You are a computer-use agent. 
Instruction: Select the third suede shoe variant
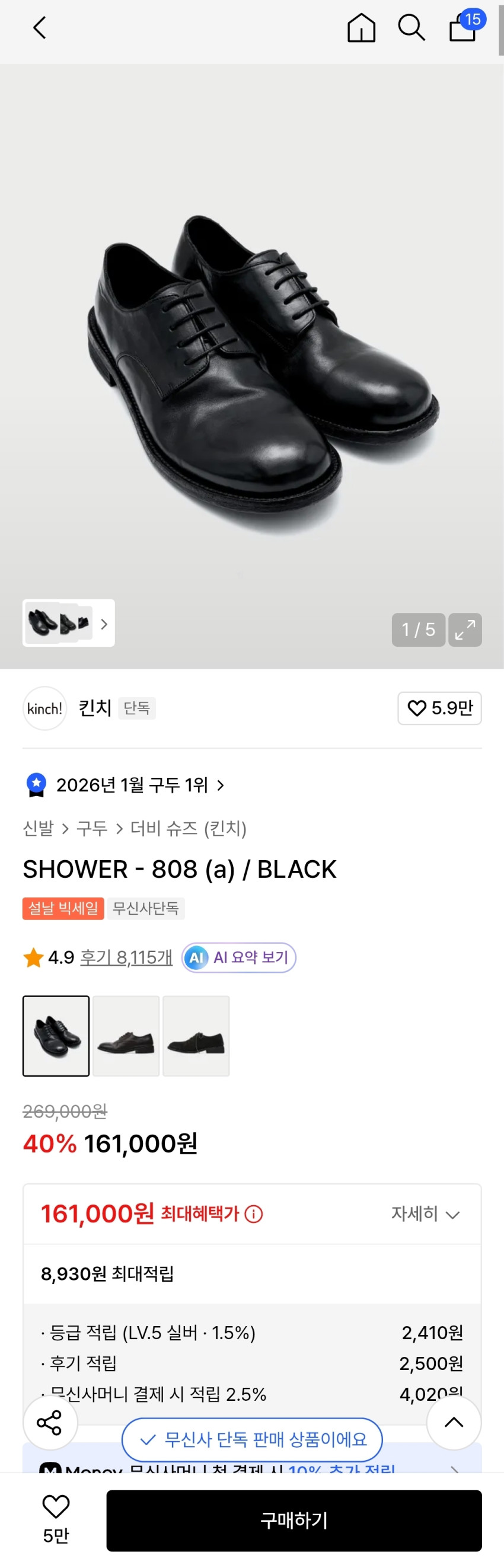196,1036
